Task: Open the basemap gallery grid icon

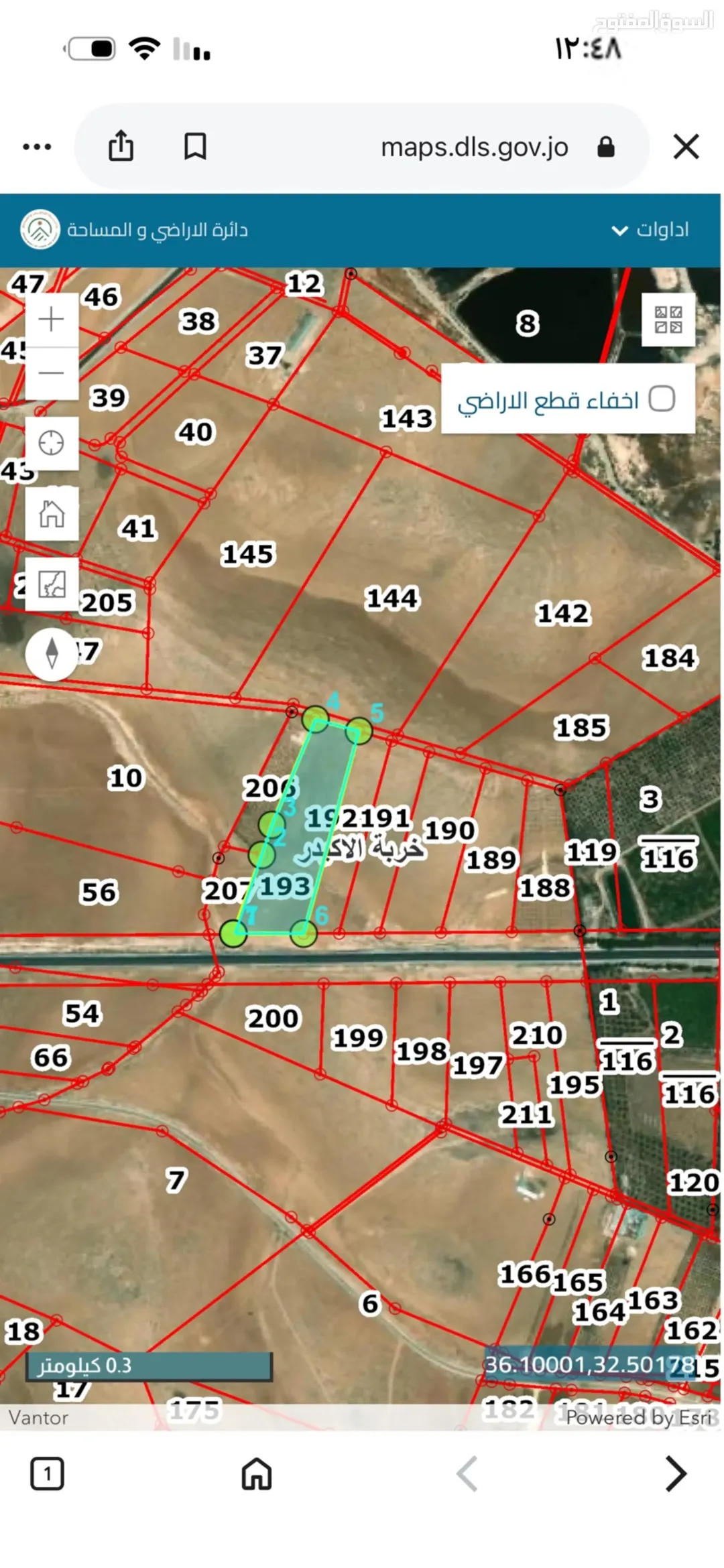Action: [x=668, y=320]
